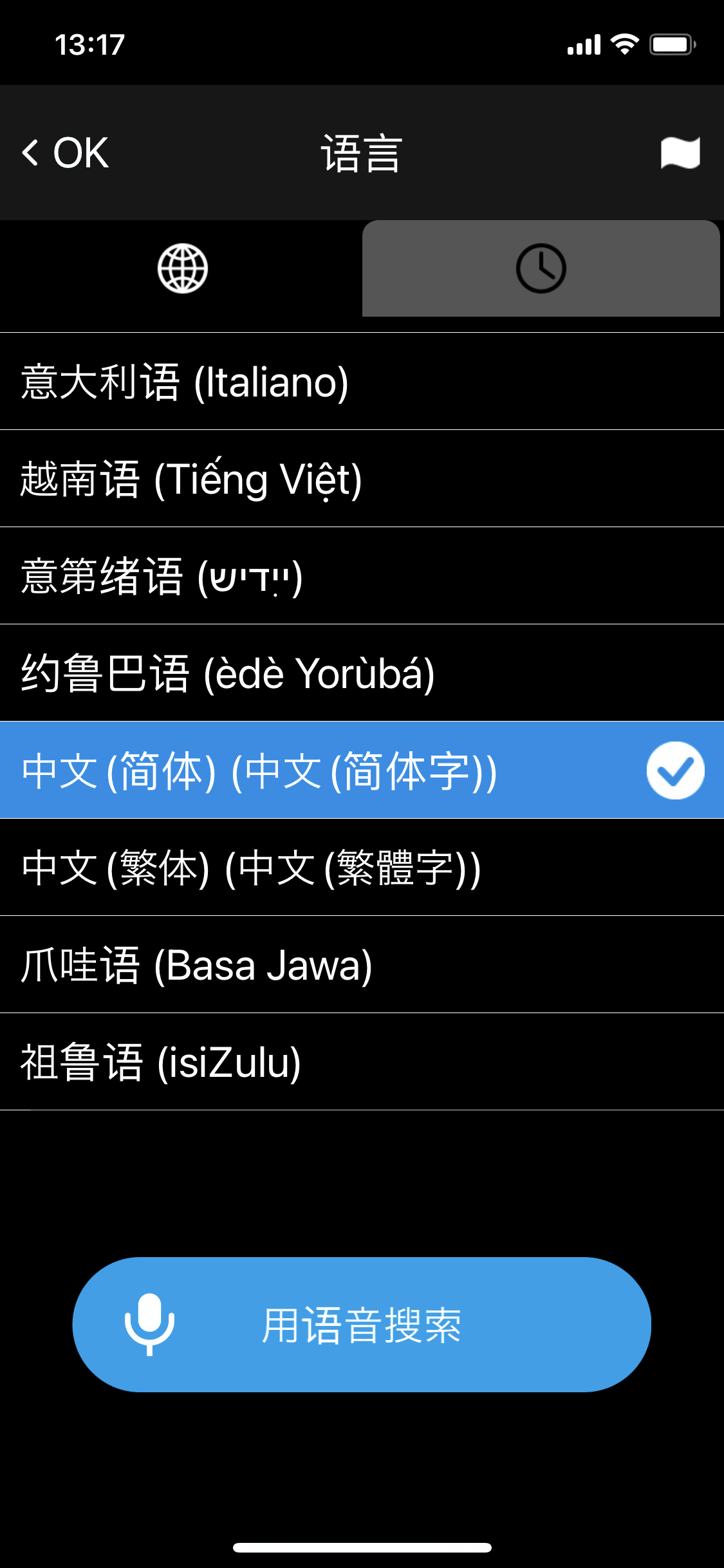724x1568 pixels.
Task: Choose 越南语 (Tiếng Việt)
Action: tap(362, 479)
